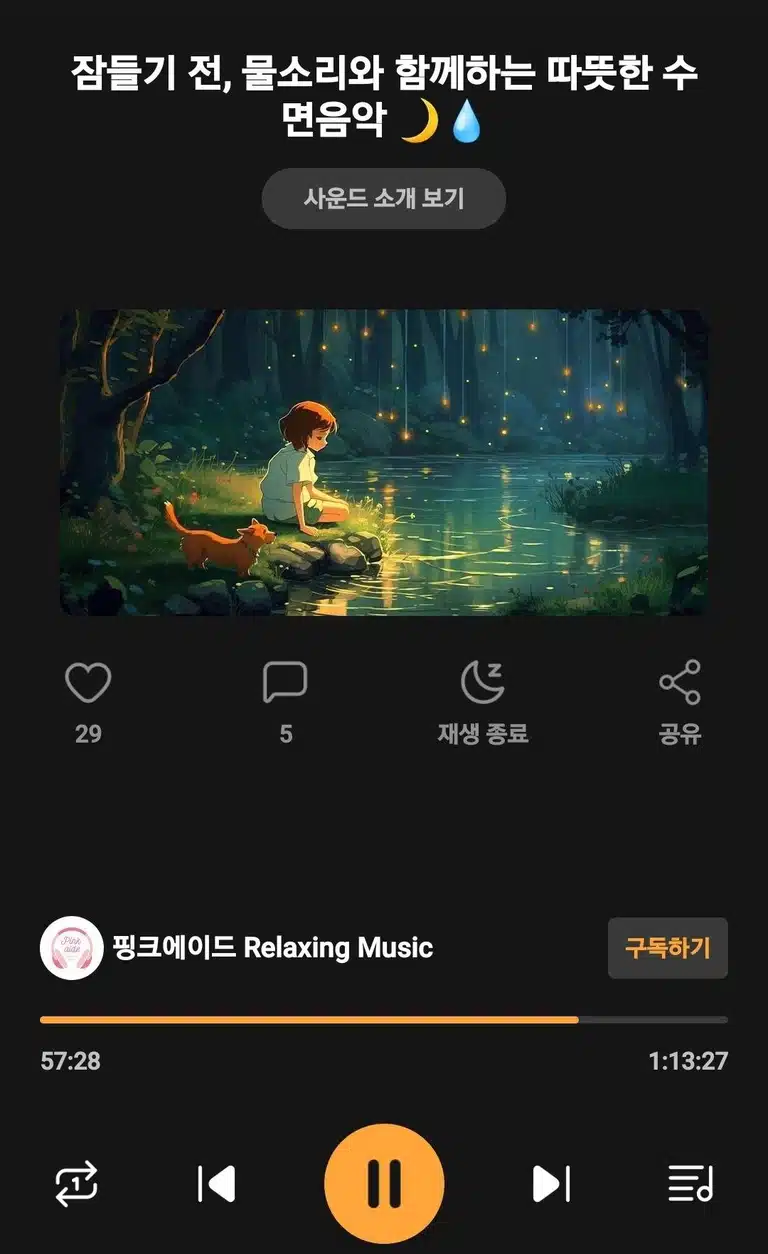Viewport: 768px width, 1254px height.
Task: Skip to the next track
Action: pos(551,1184)
